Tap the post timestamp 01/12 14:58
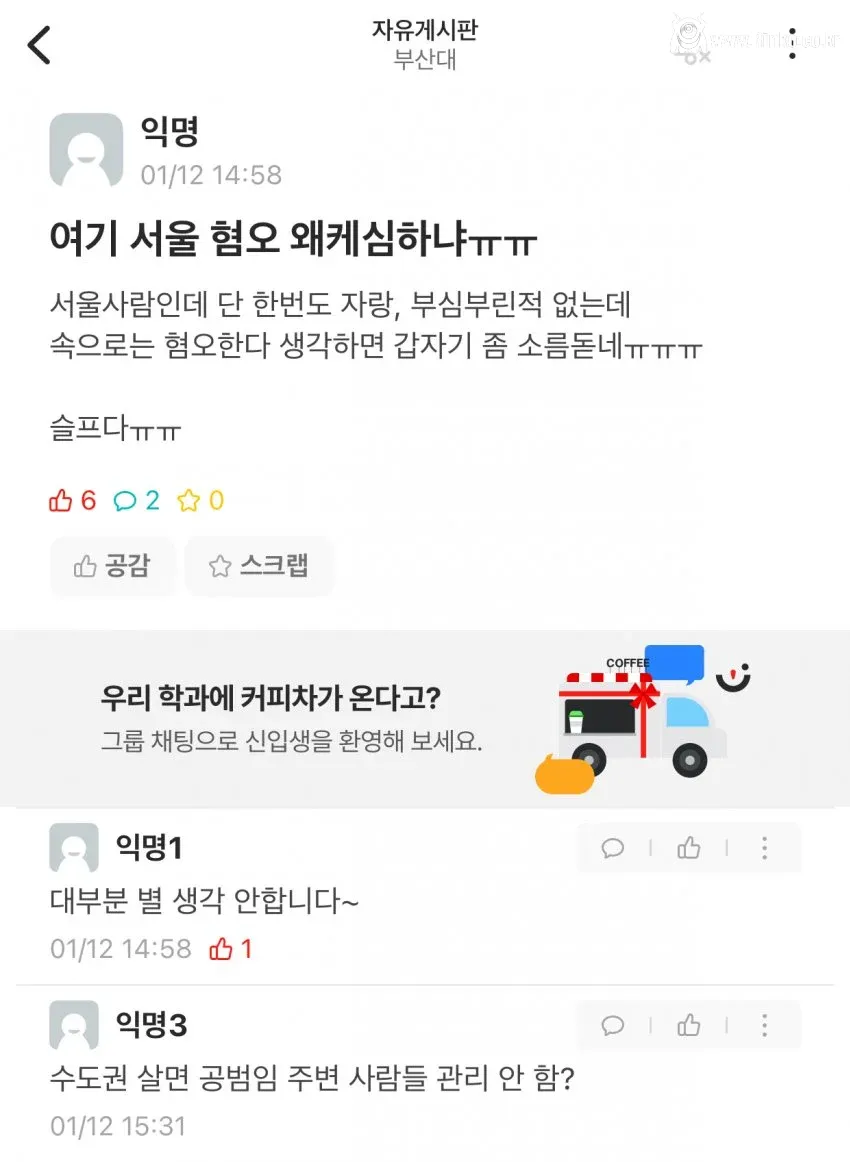This screenshot has width=850, height=1162. coord(207,174)
